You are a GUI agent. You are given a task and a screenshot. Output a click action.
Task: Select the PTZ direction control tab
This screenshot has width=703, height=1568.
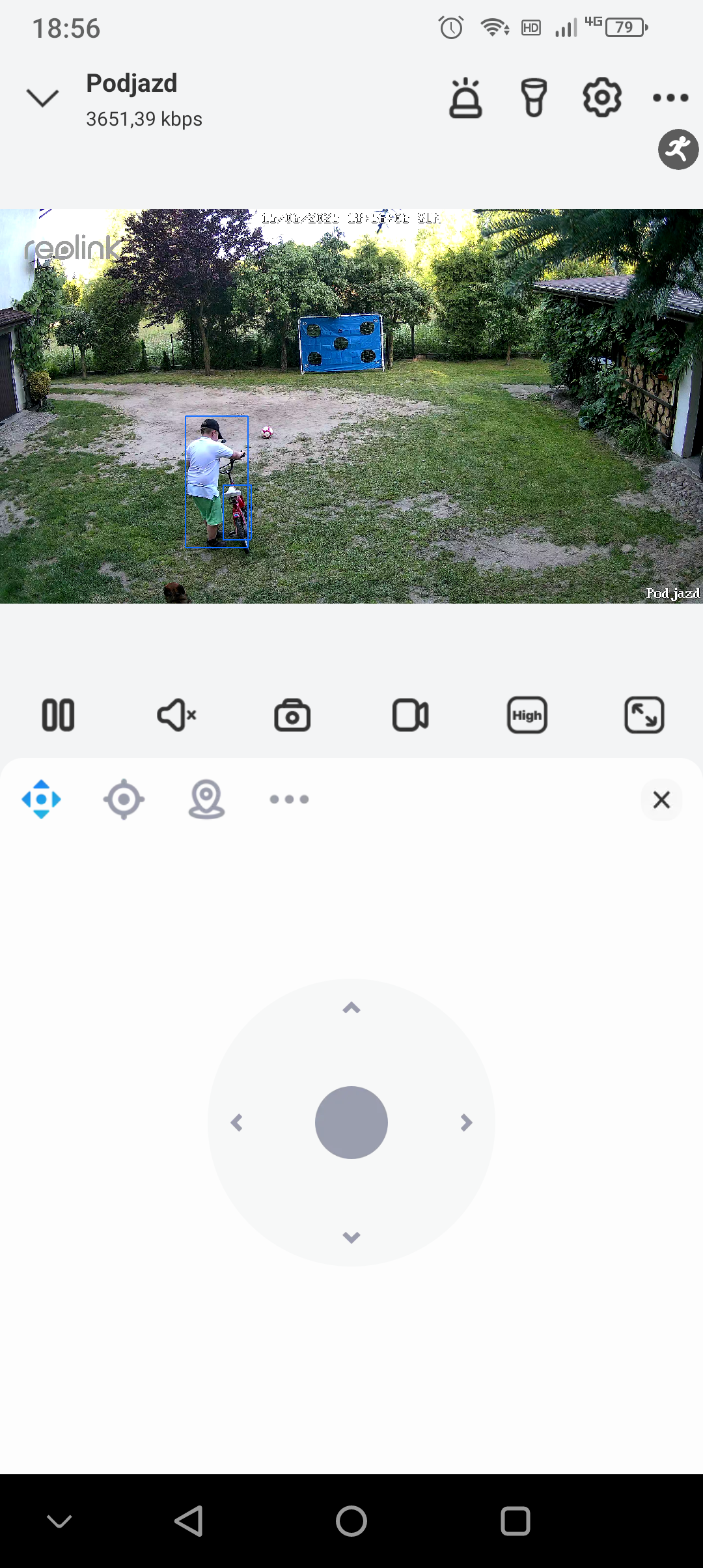tap(41, 799)
